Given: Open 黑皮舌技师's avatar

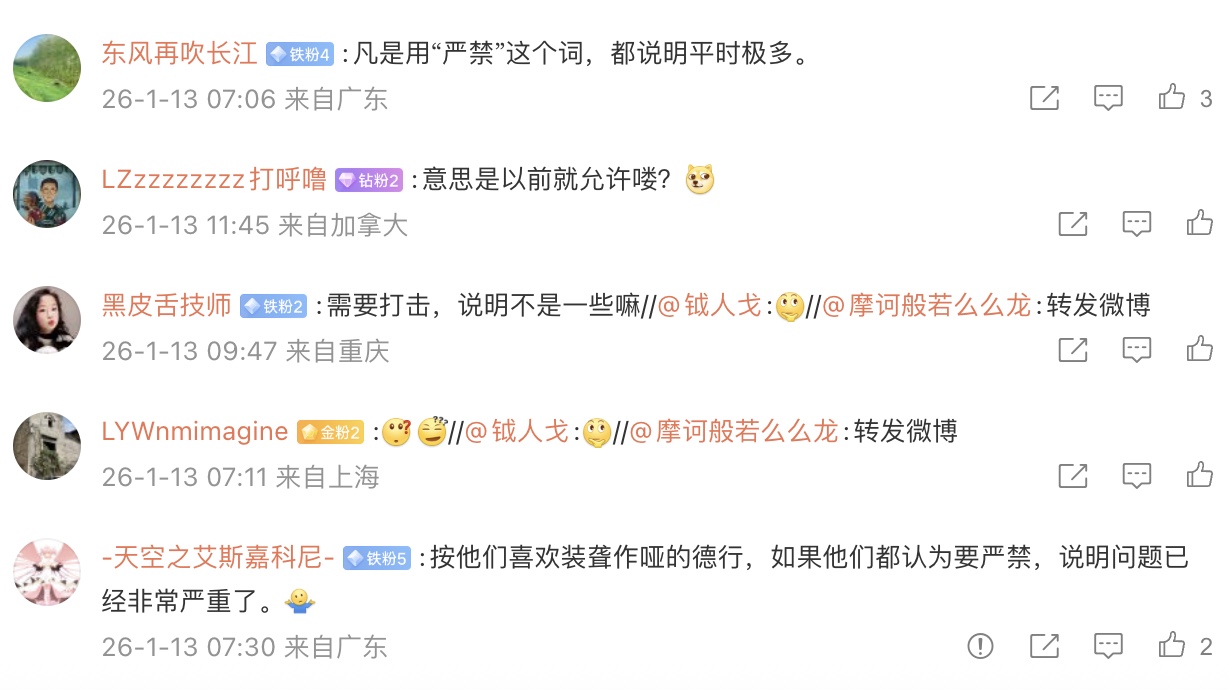Looking at the screenshot, I should click(47, 320).
